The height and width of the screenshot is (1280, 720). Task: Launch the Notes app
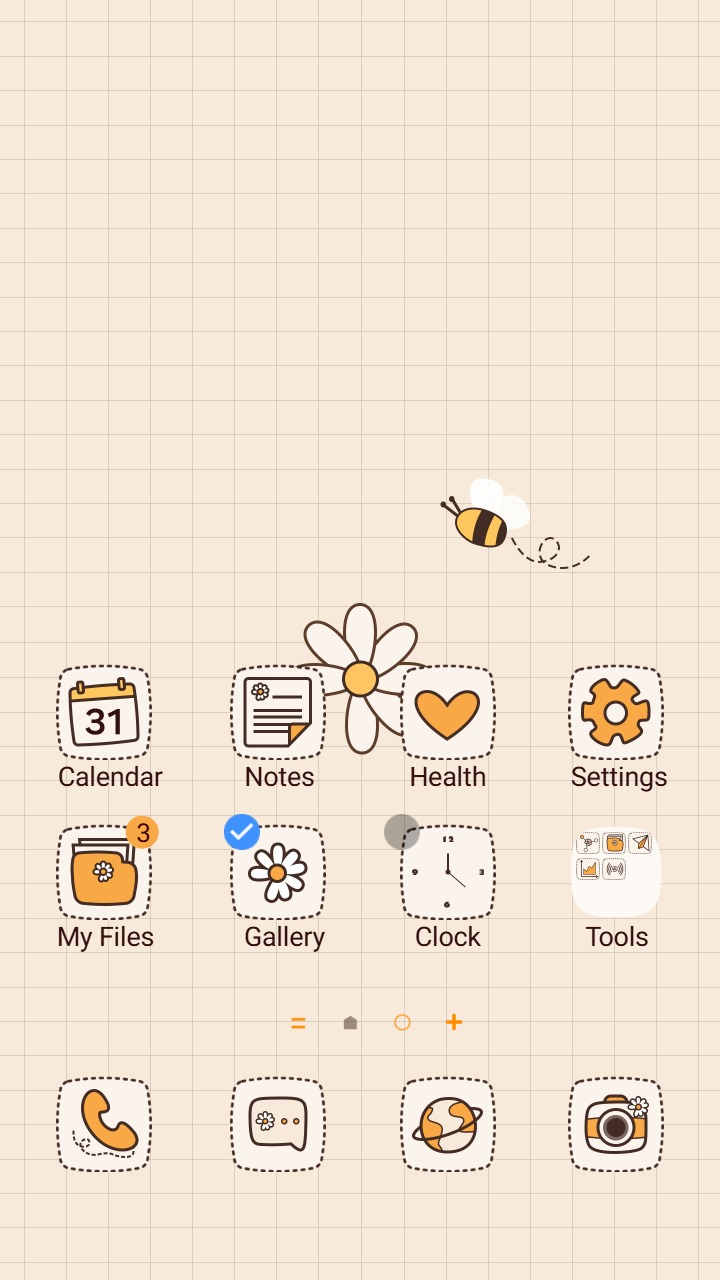[x=278, y=712]
